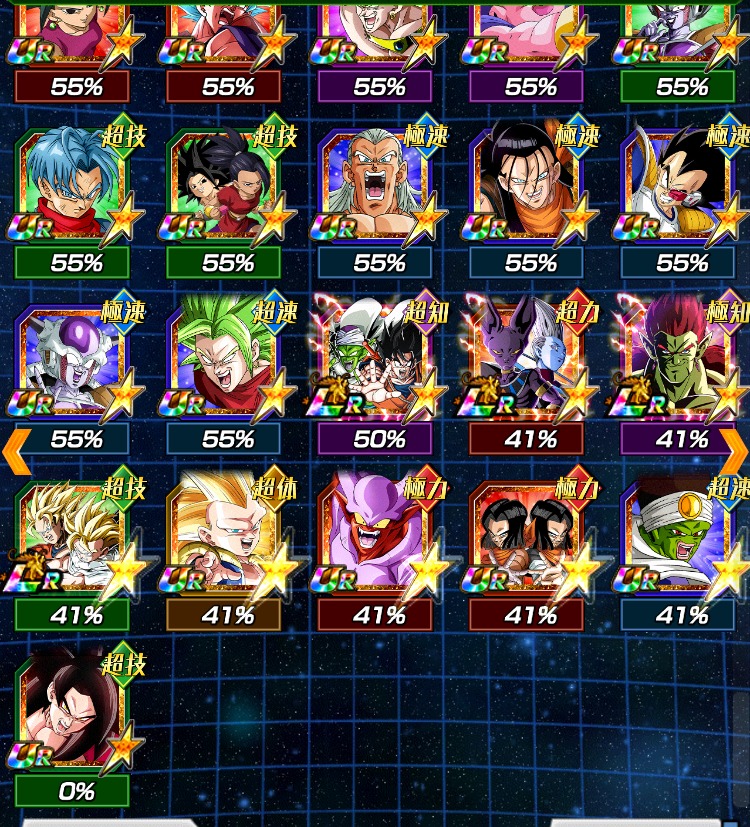Open the two blond Super Saiyans LR card
Screen dimensions: 750x827
pyautogui.click(x=72, y=539)
